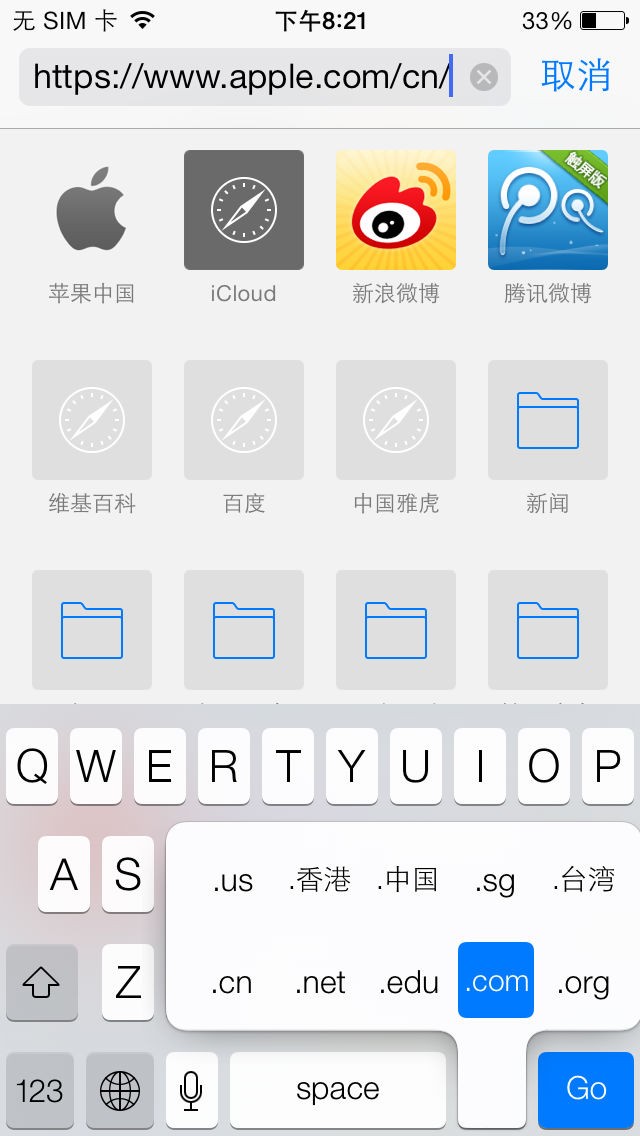640x1136 pixels.
Task: Start dictation with the microphone key
Action: coord(191,1091)
